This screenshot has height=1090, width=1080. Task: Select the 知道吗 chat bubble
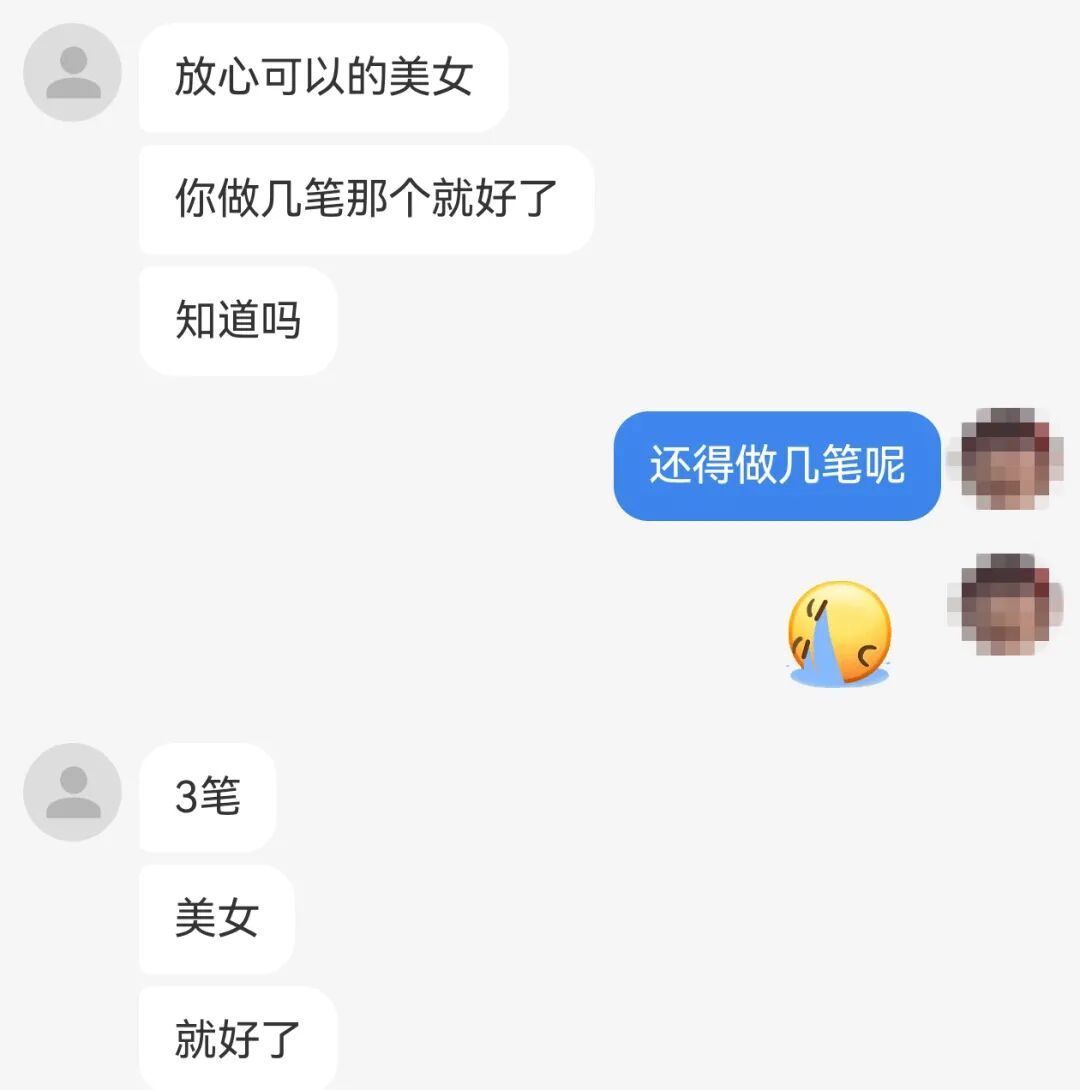(237, 322)
